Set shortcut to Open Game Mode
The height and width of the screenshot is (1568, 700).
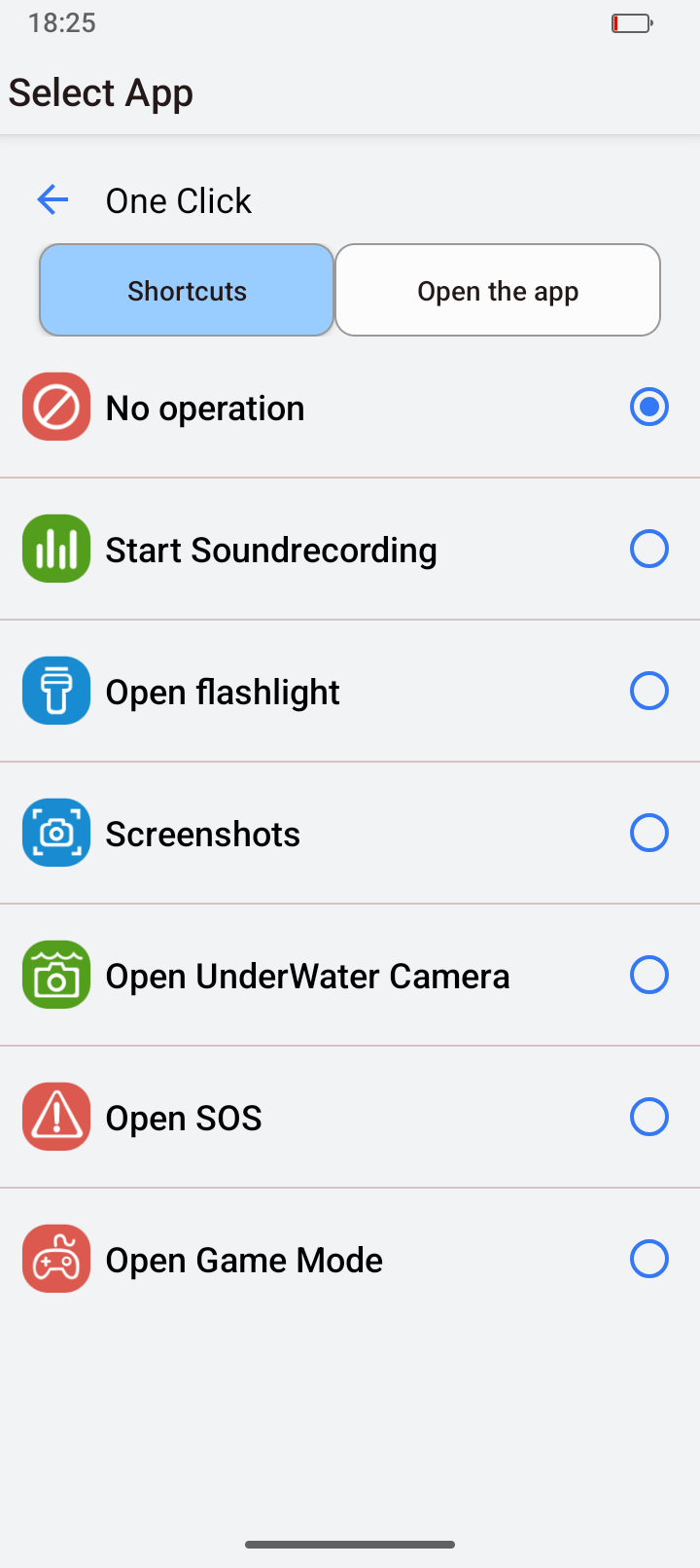coord(648,1260)
